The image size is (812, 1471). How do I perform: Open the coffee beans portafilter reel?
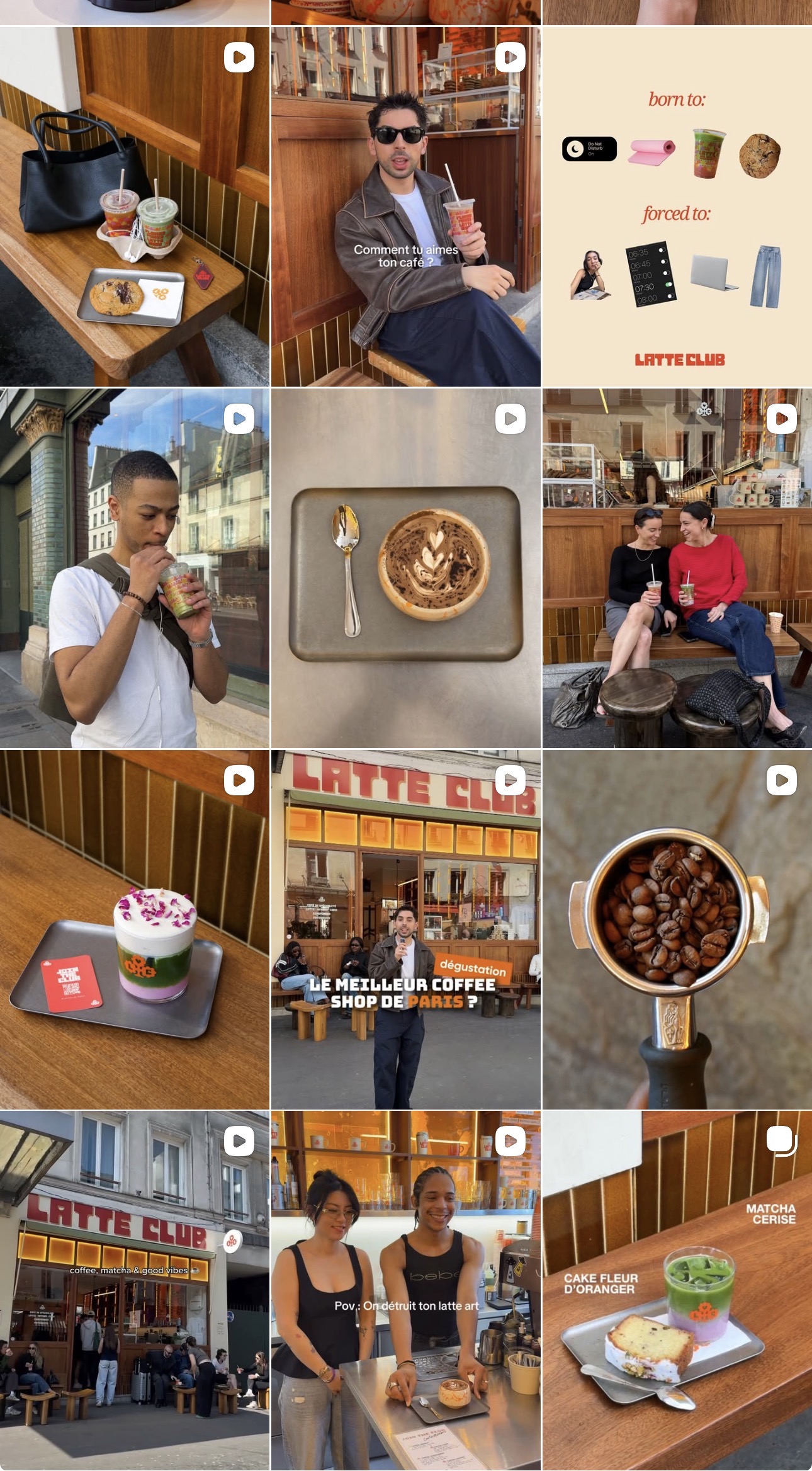pyautogui.click(x=677, y=929)
